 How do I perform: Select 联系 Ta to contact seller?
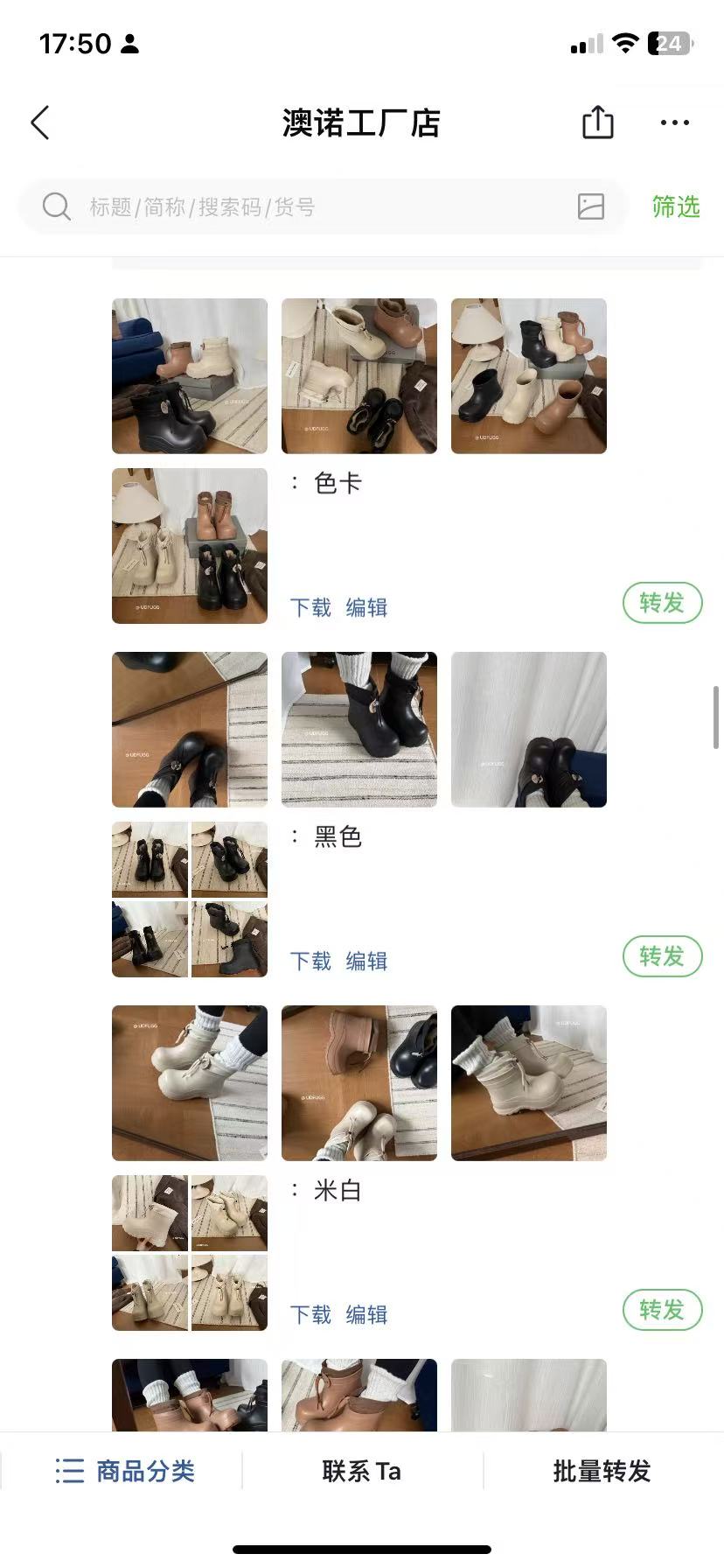tap(362, 1471)
